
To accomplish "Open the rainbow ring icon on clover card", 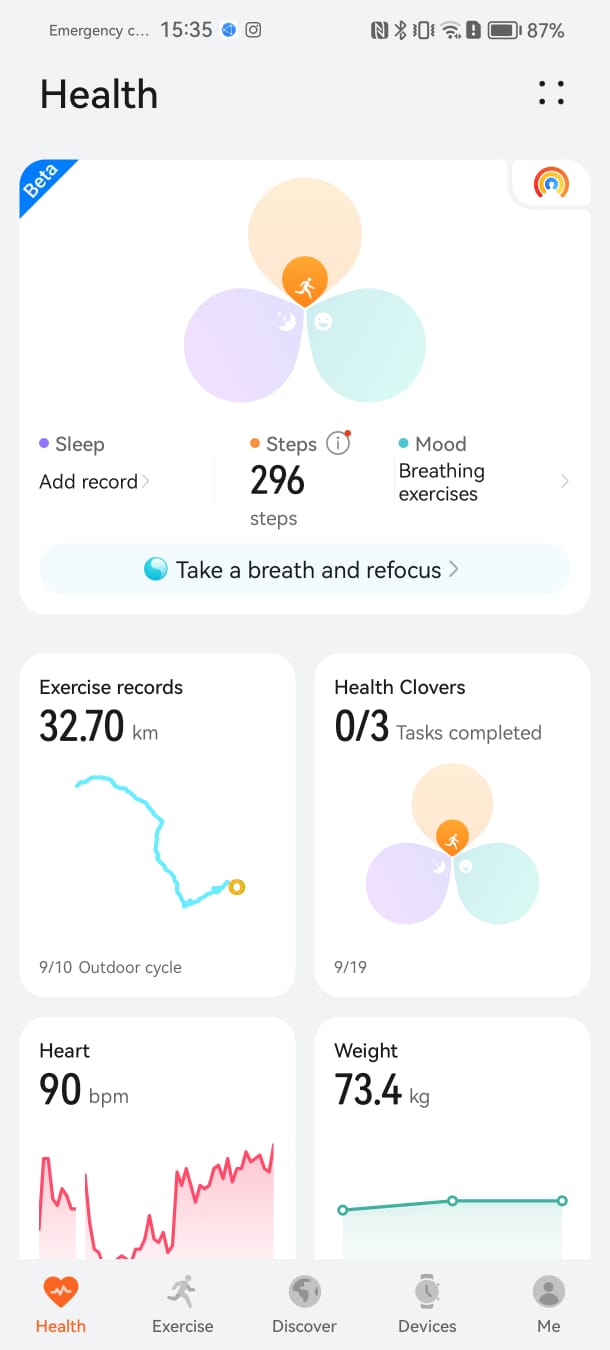I will click(x=551, y=183).
